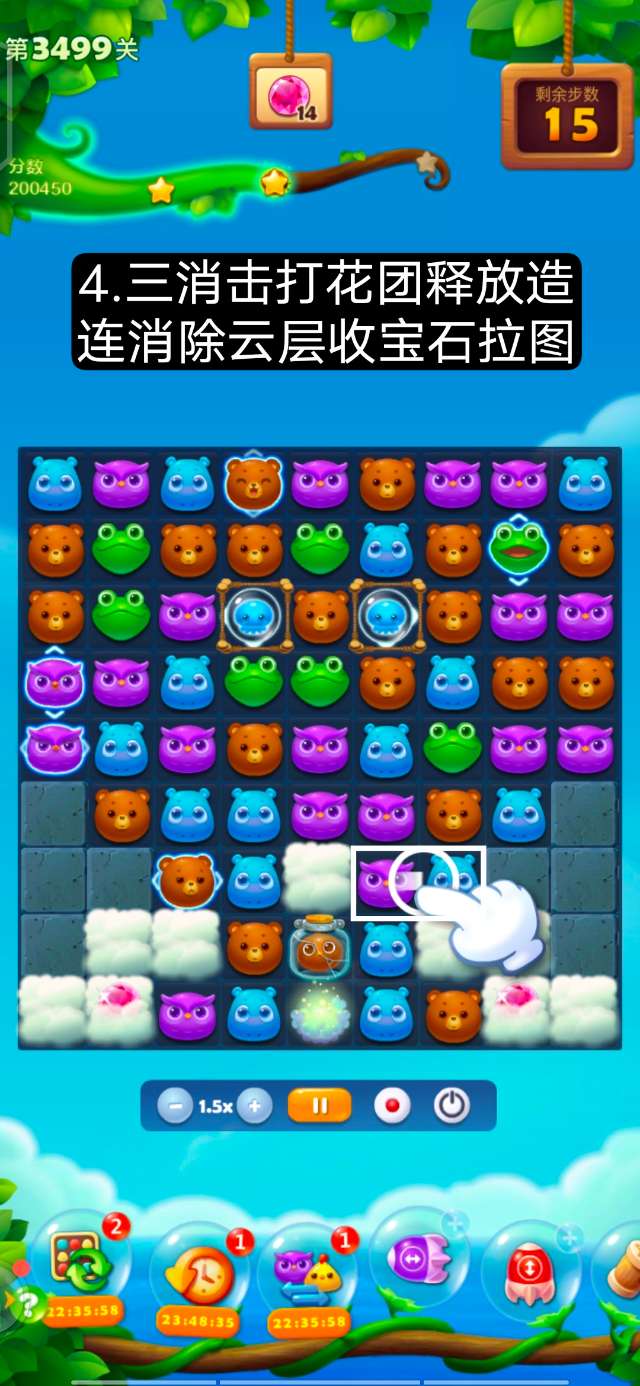Tap the purple owl under the pointing hand
Screen dimensions: 640x1386
coord(384,881)
